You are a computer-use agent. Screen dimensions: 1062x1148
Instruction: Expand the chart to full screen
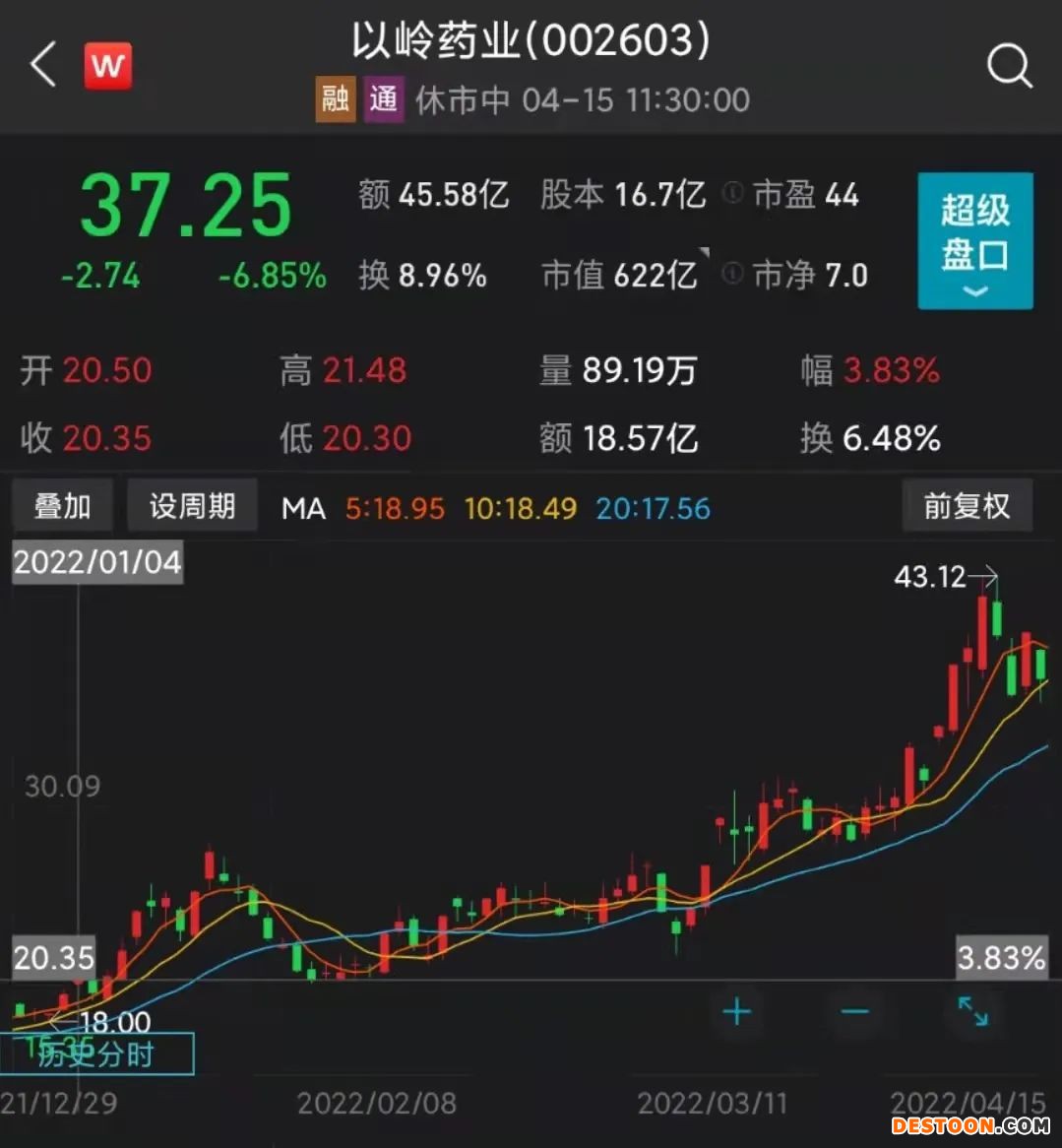tap(972, 1011)
